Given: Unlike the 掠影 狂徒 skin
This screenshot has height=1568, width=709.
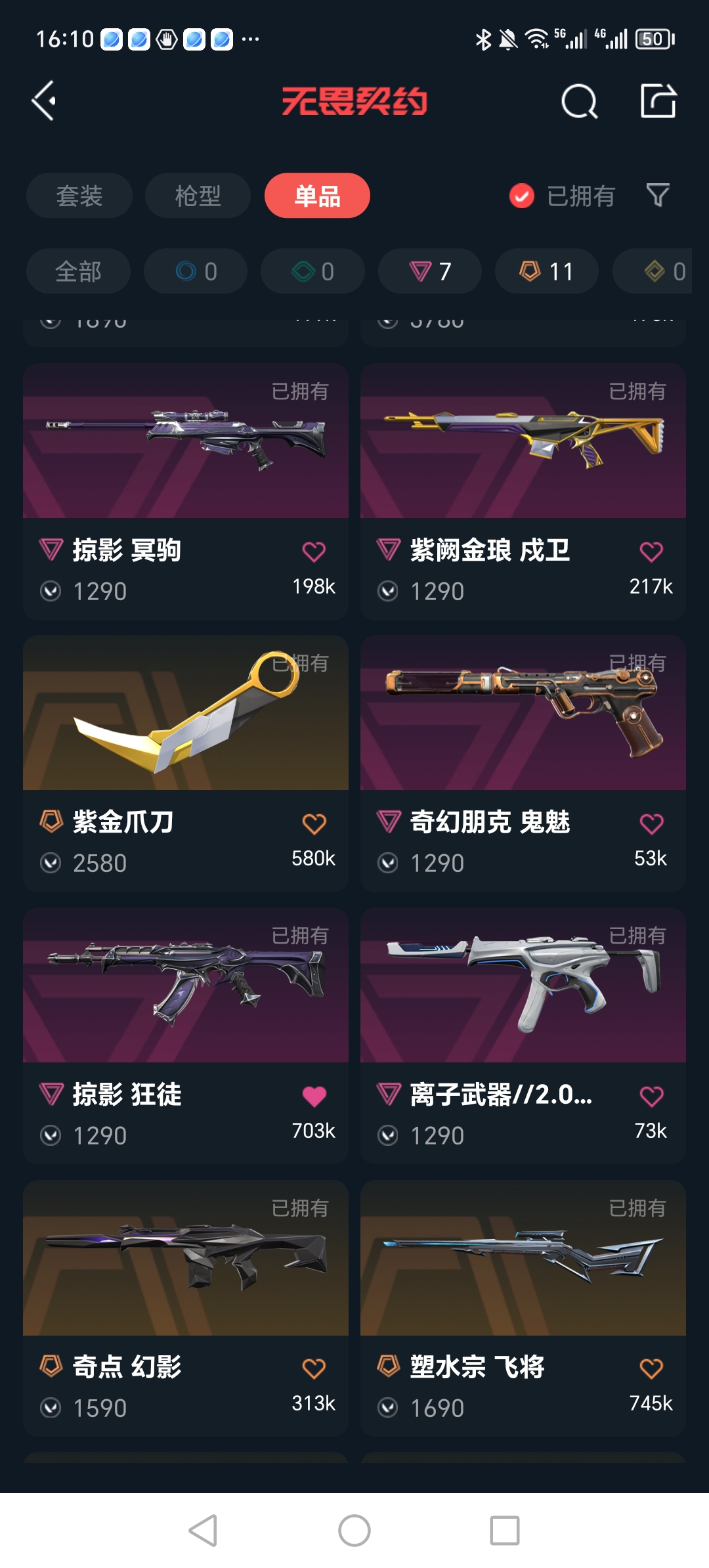Looking at the screenshot, I should (314, 1097).
